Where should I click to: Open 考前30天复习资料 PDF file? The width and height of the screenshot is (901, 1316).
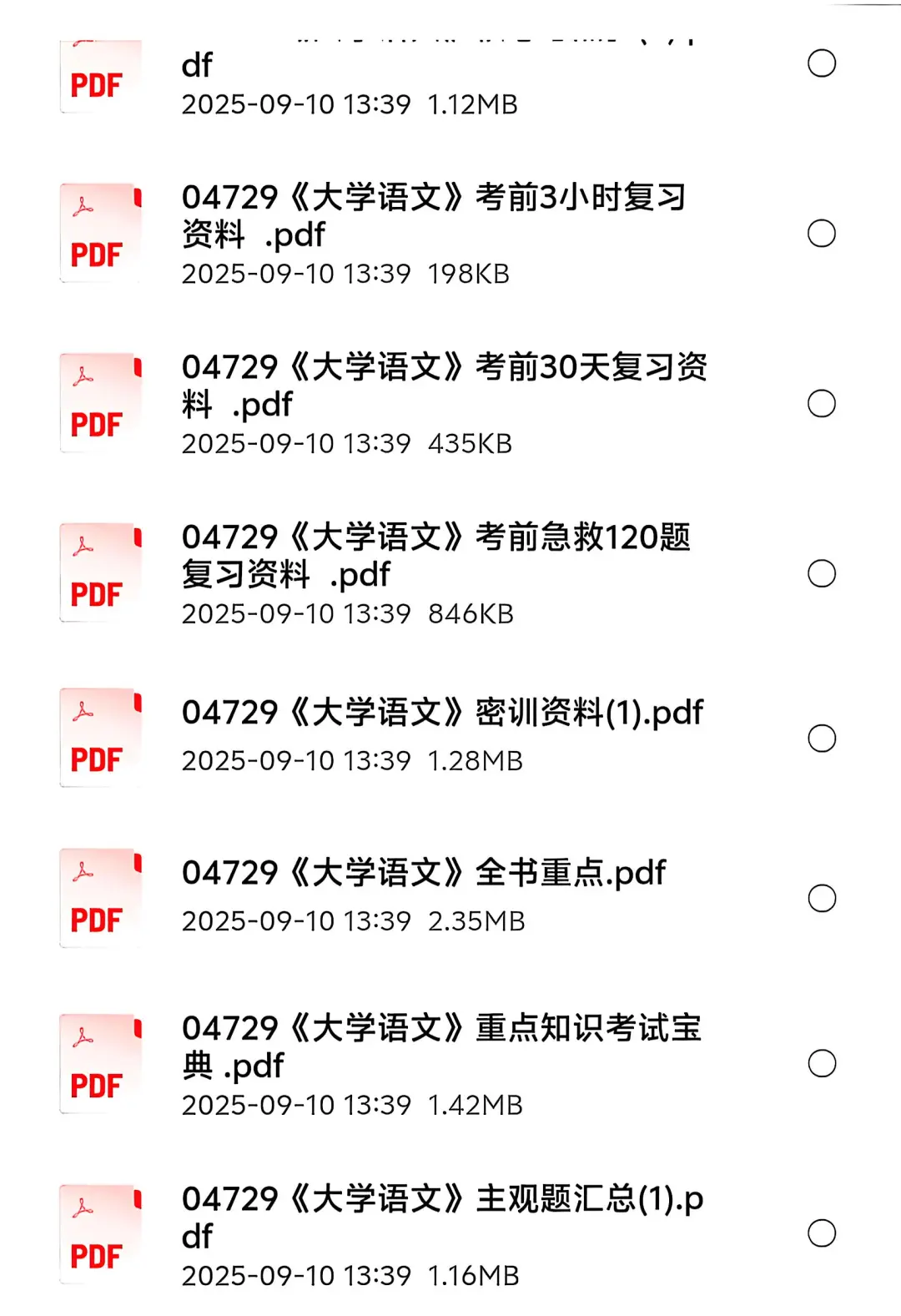442,386
